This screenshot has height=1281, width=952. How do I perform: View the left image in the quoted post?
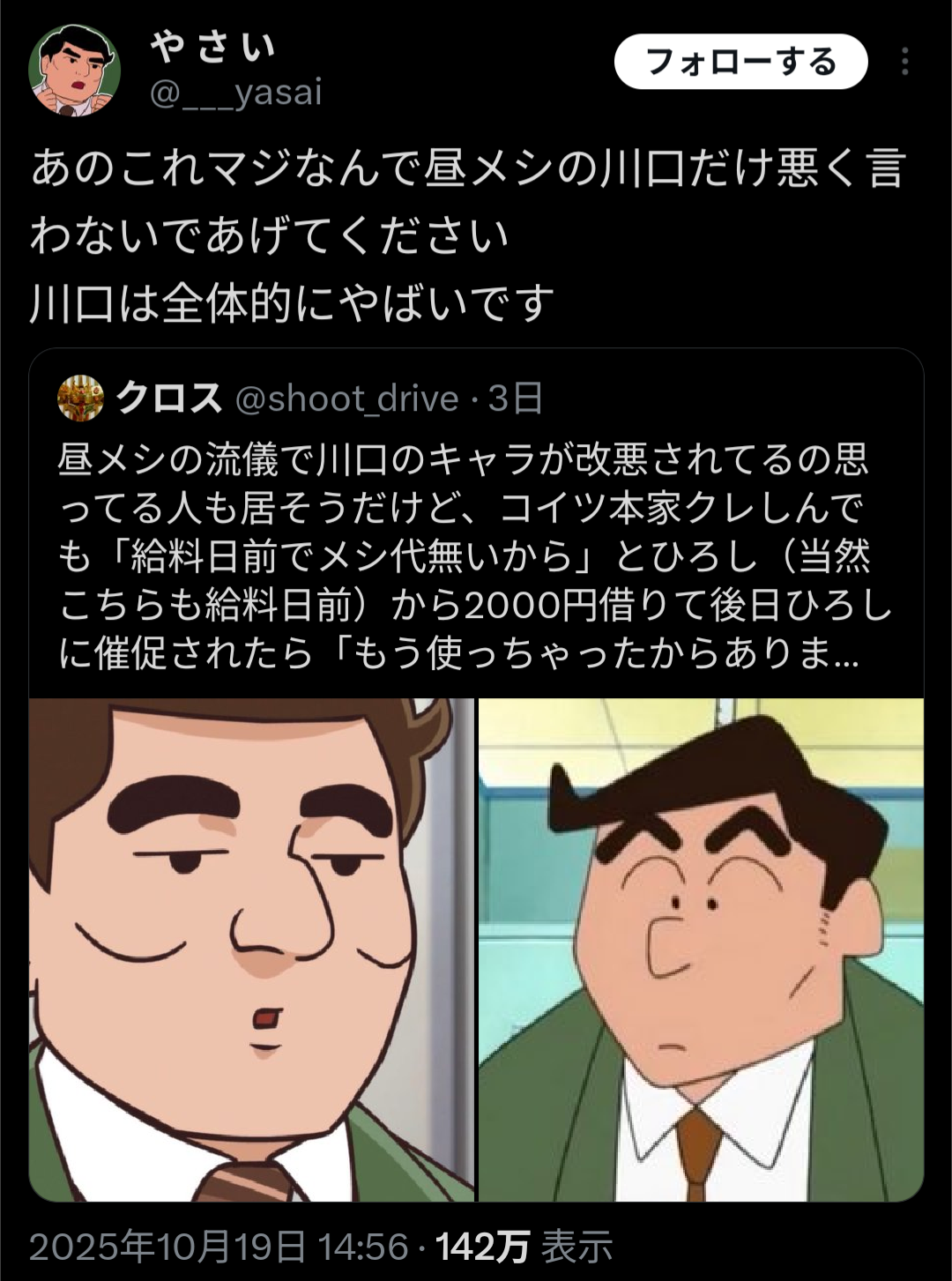click(x=251, y=949)
